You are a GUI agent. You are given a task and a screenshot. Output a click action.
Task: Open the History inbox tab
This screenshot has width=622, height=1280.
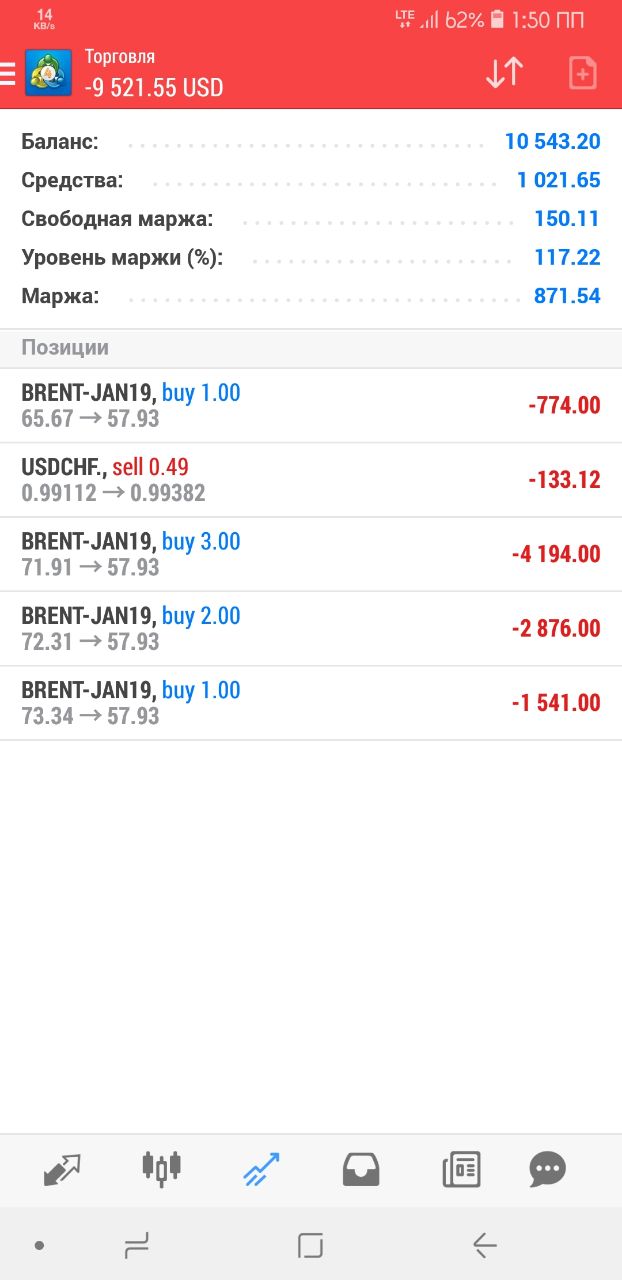tap(361, 1169)
